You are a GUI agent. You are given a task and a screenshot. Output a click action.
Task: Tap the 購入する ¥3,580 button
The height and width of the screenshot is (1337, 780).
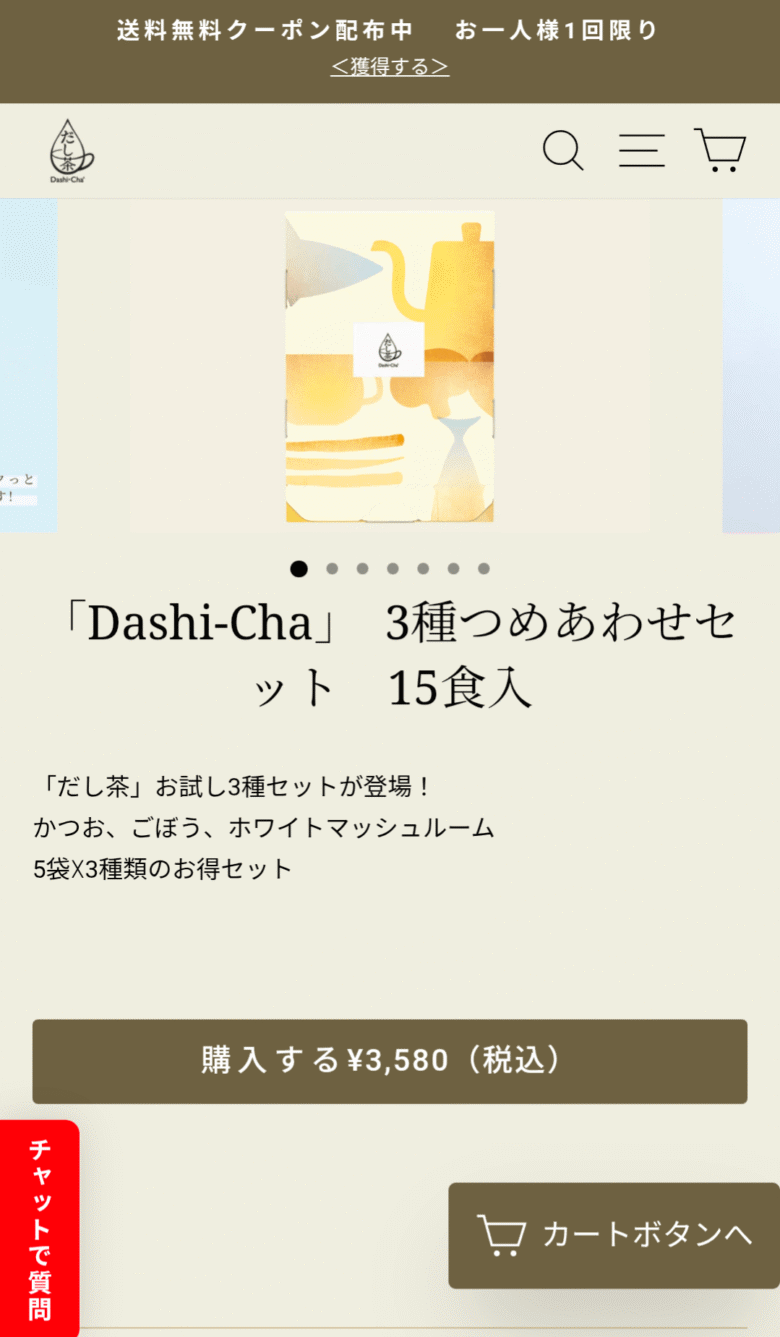click(x=390, y=1061)
